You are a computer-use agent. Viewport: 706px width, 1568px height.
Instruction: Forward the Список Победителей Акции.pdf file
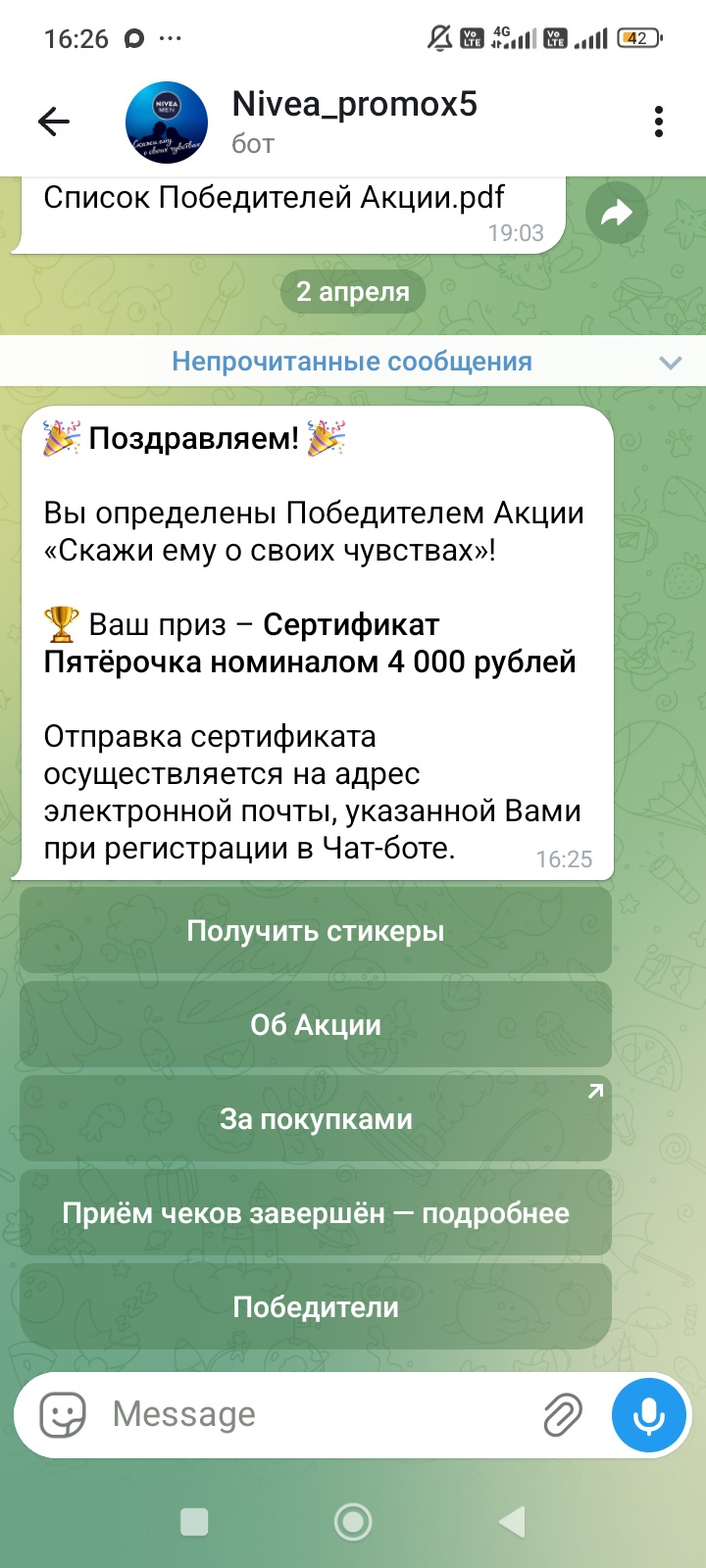pos(616,213)
